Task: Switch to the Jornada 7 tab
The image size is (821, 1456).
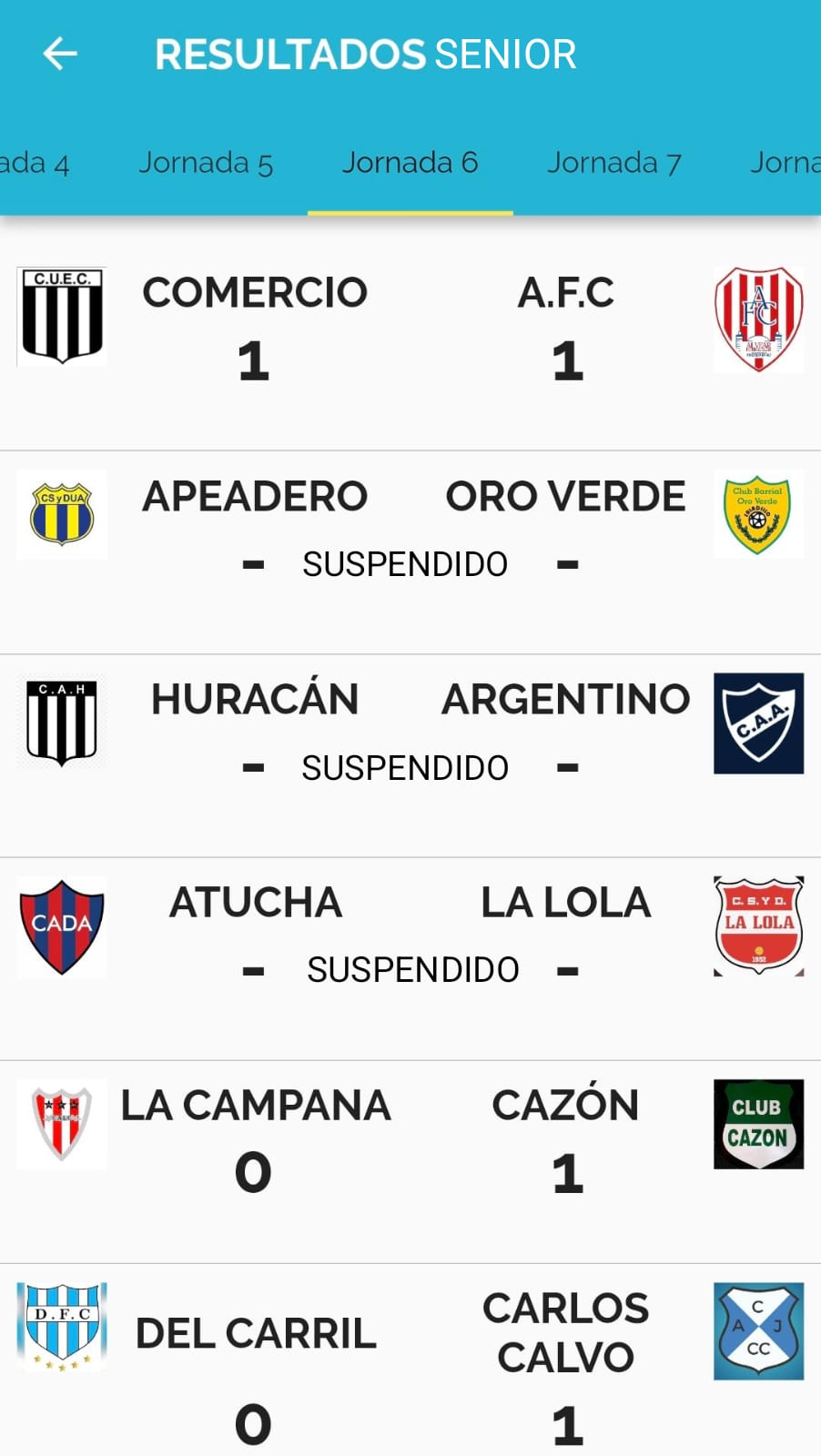Action: (x=613, y=163)
